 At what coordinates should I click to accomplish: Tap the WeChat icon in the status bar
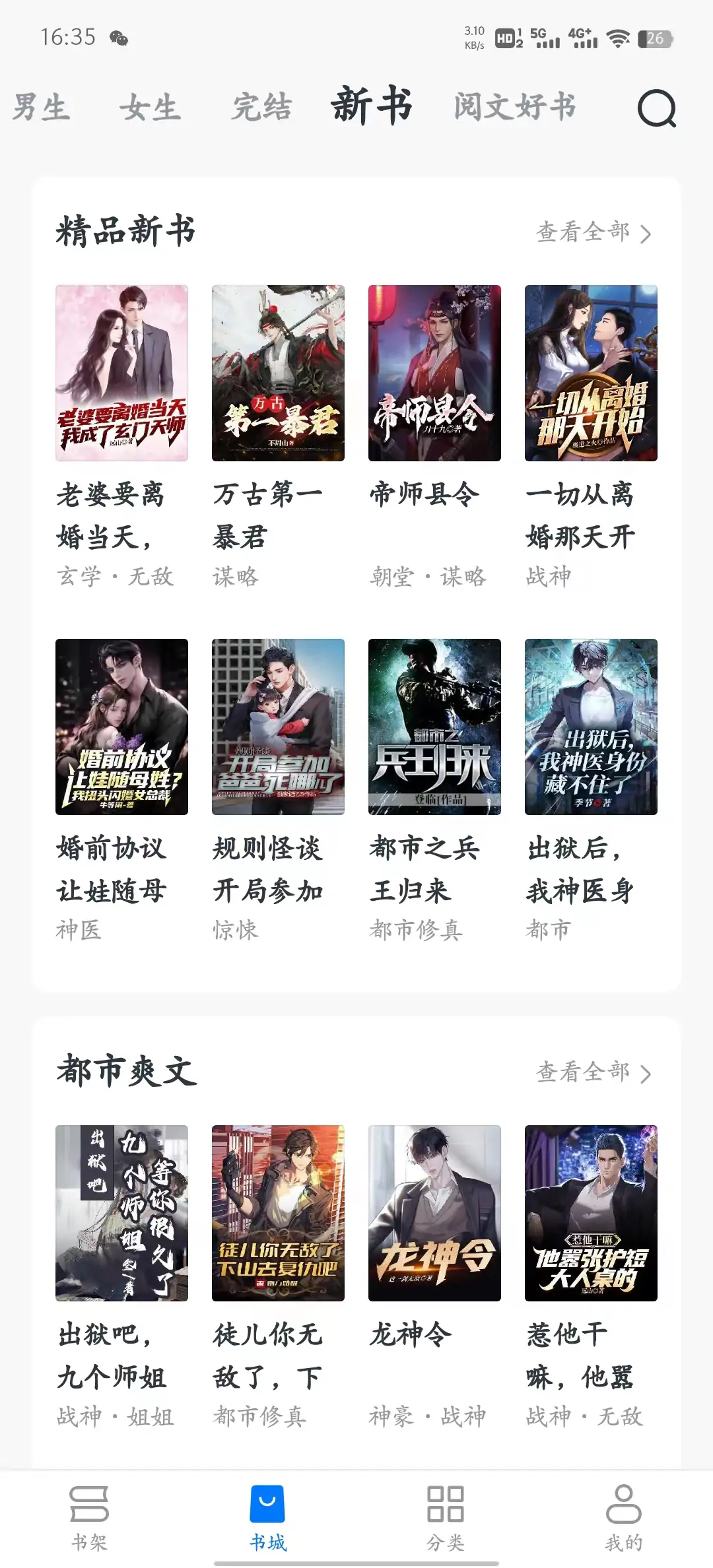(x=119, y=38)
